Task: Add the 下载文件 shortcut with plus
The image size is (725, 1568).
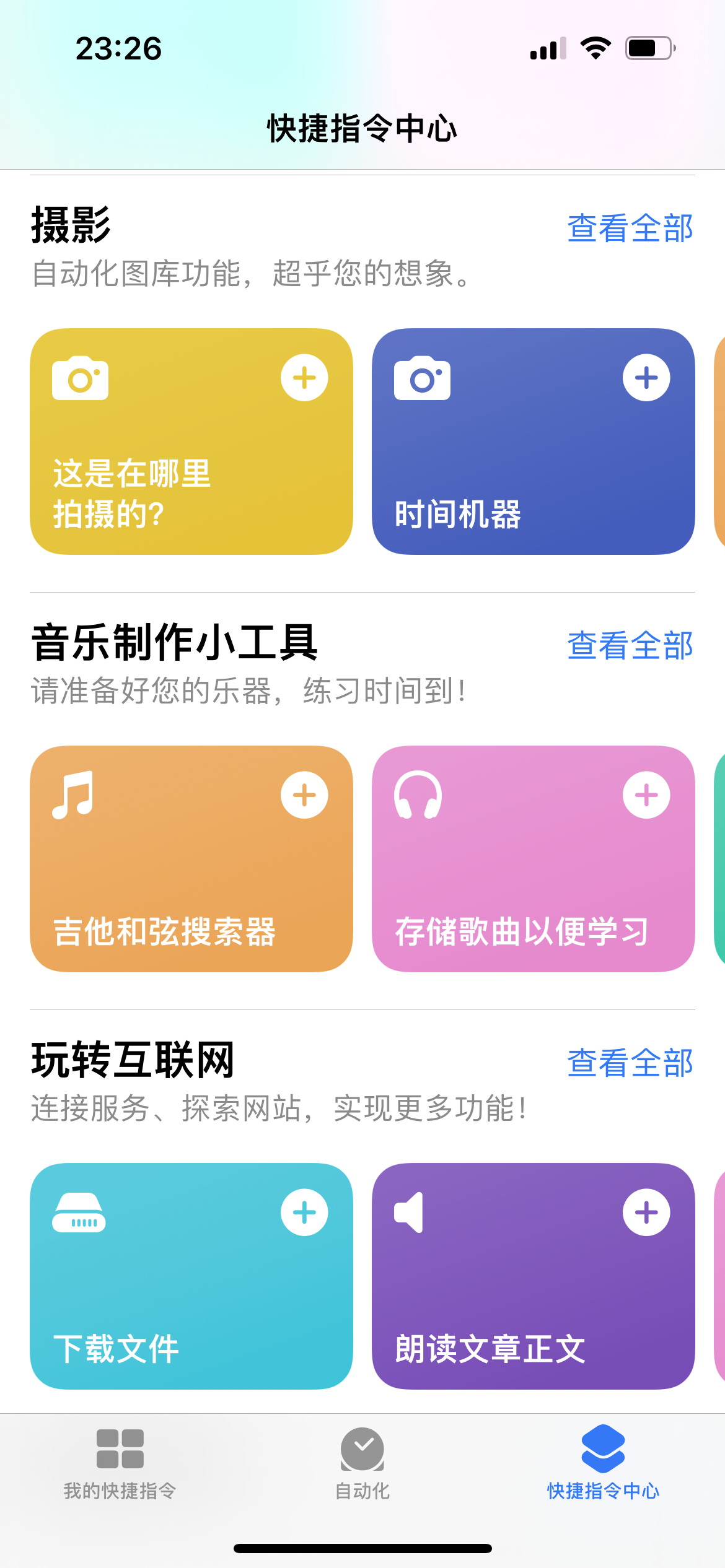Action: tap(304, 1213)
